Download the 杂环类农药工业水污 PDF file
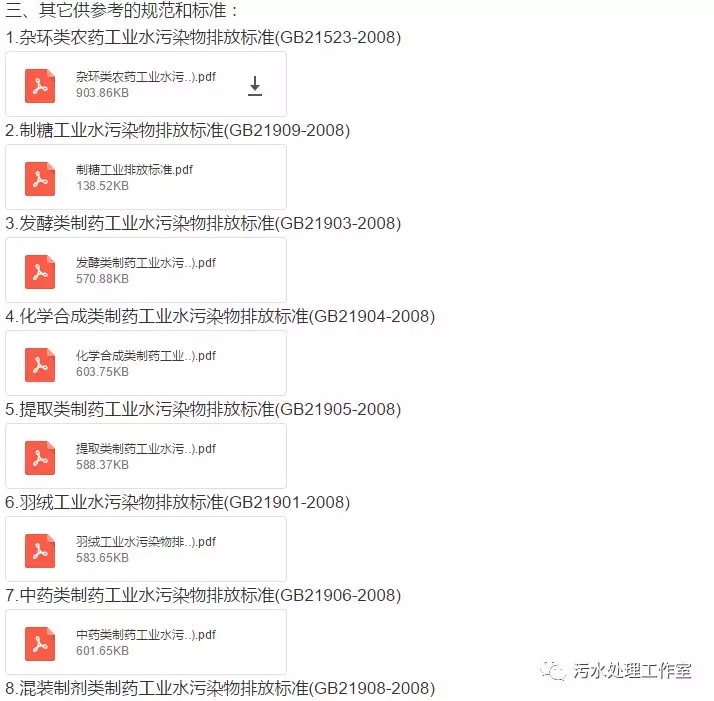Image resolution: width=714 pixels, height=701 pixels. pos(255,86)
